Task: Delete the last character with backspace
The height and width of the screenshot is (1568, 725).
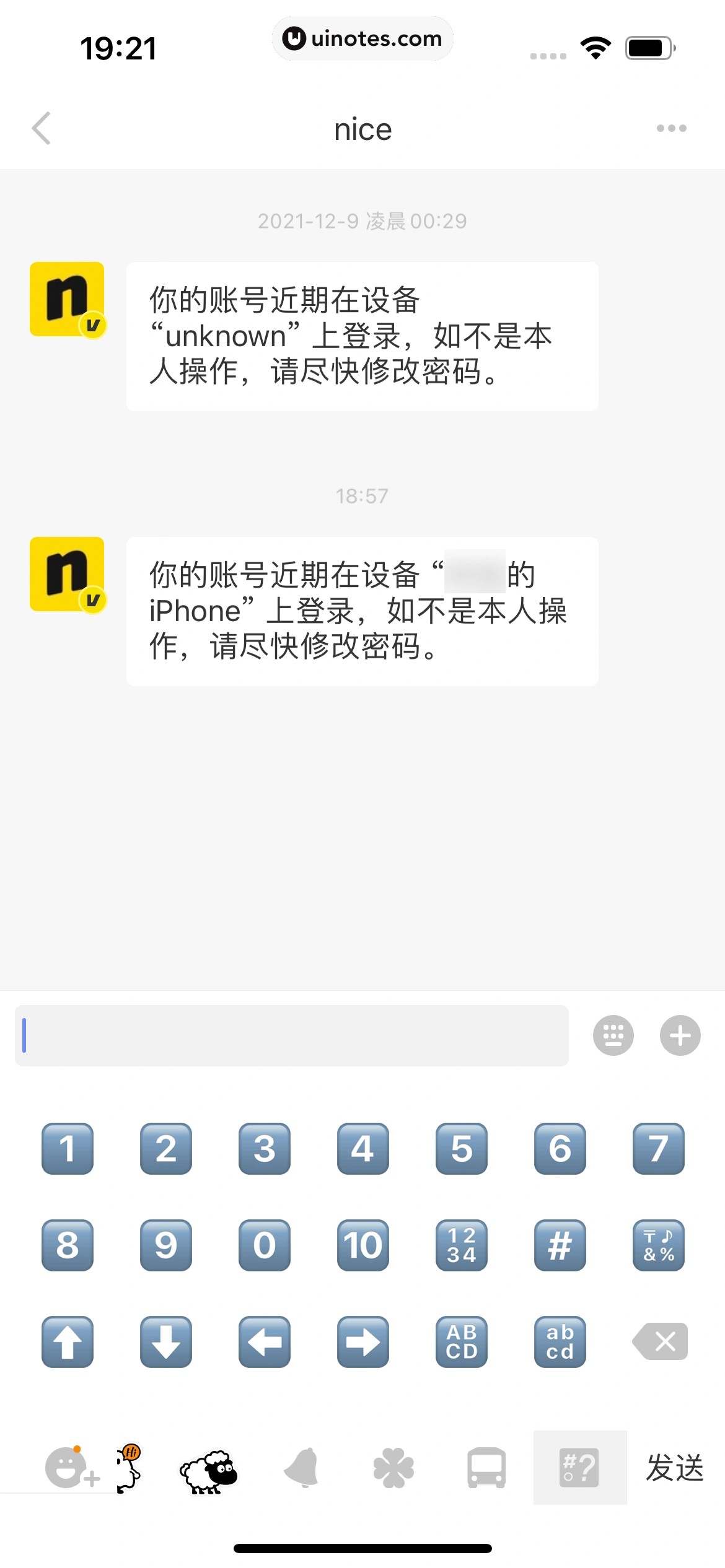Action: point(660,1342)
